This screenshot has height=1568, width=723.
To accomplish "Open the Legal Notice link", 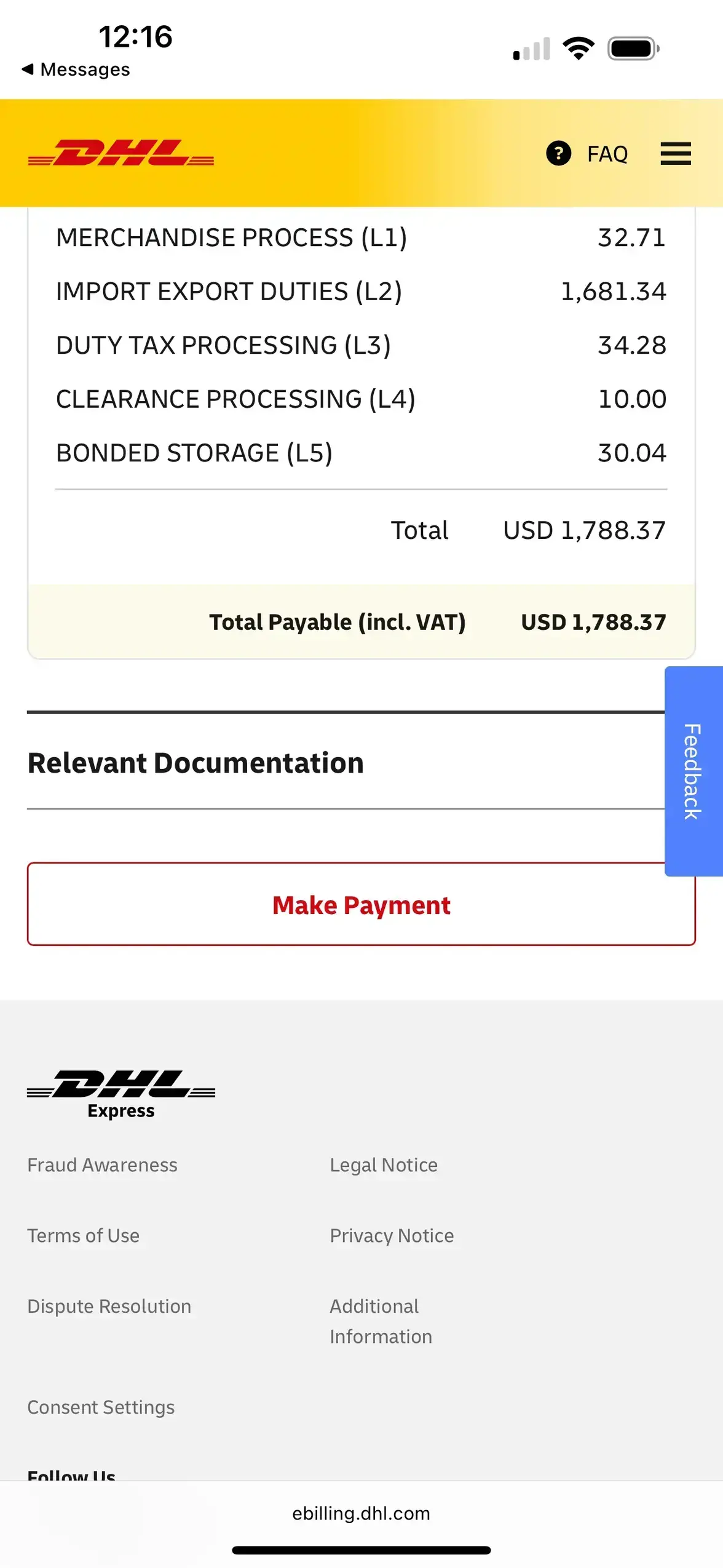I will pos(383,1164).
